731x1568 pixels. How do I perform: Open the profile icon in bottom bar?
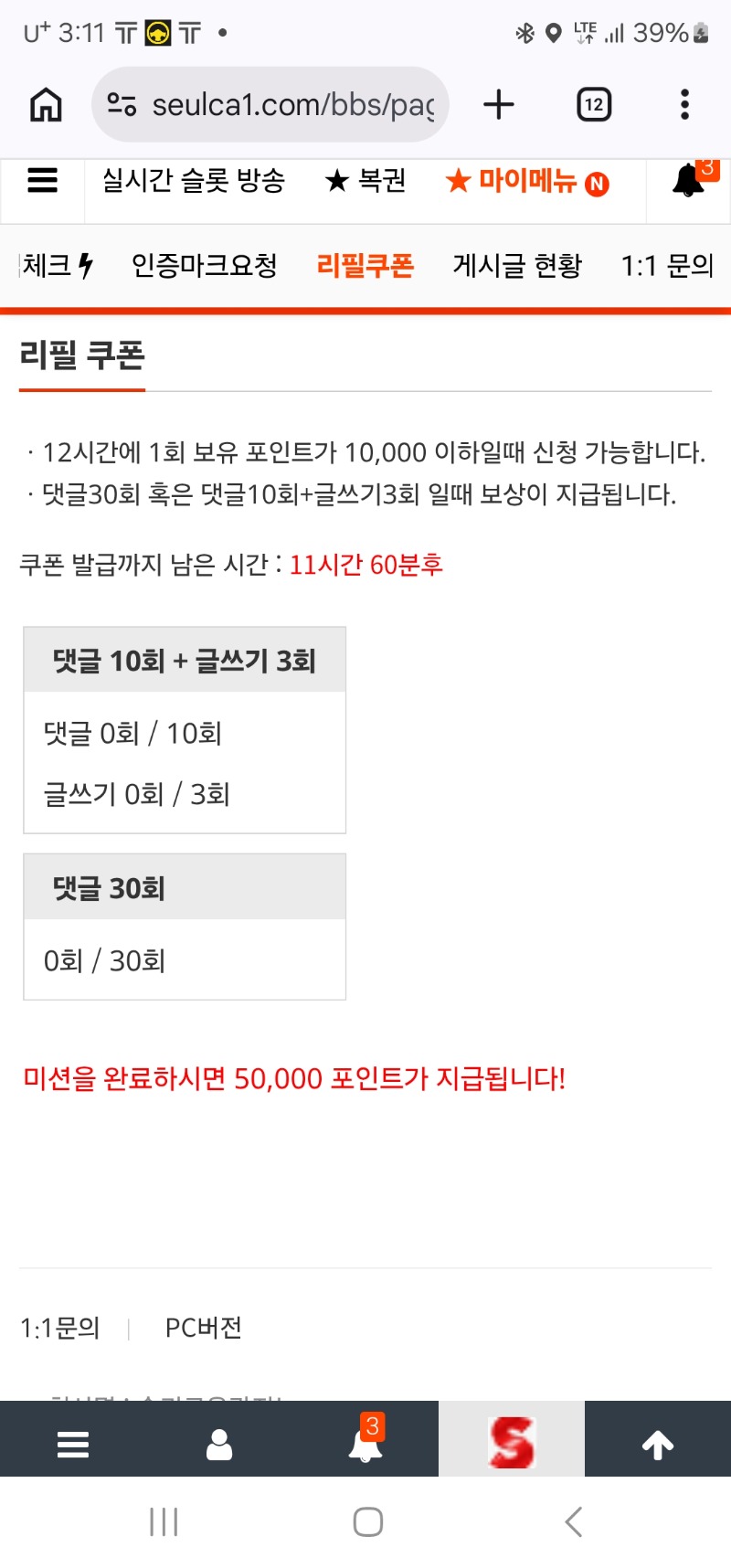tap(219, 1444)
